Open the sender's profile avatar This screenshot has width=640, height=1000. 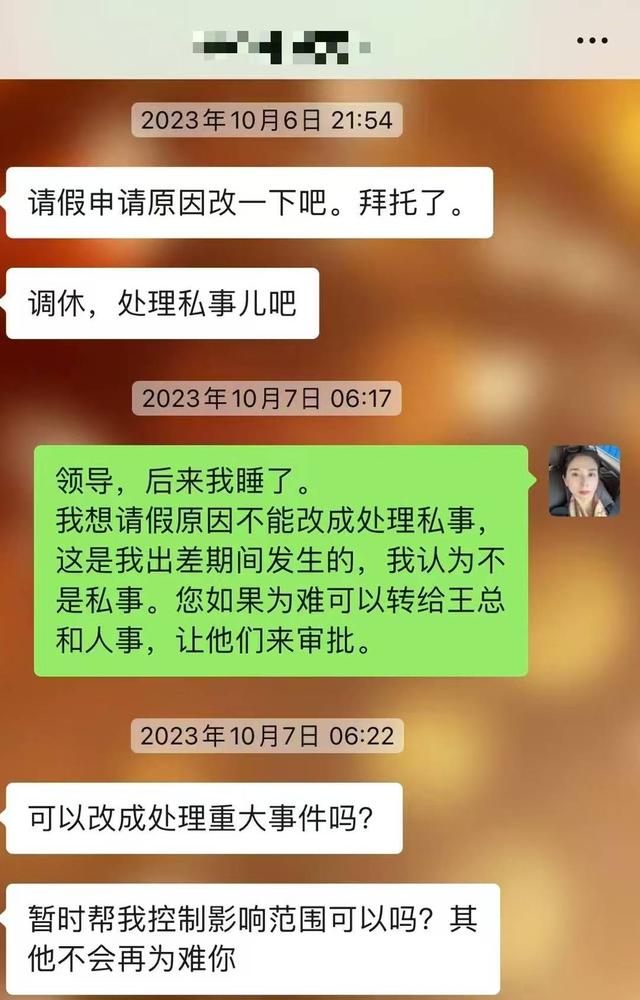point(584,481)
